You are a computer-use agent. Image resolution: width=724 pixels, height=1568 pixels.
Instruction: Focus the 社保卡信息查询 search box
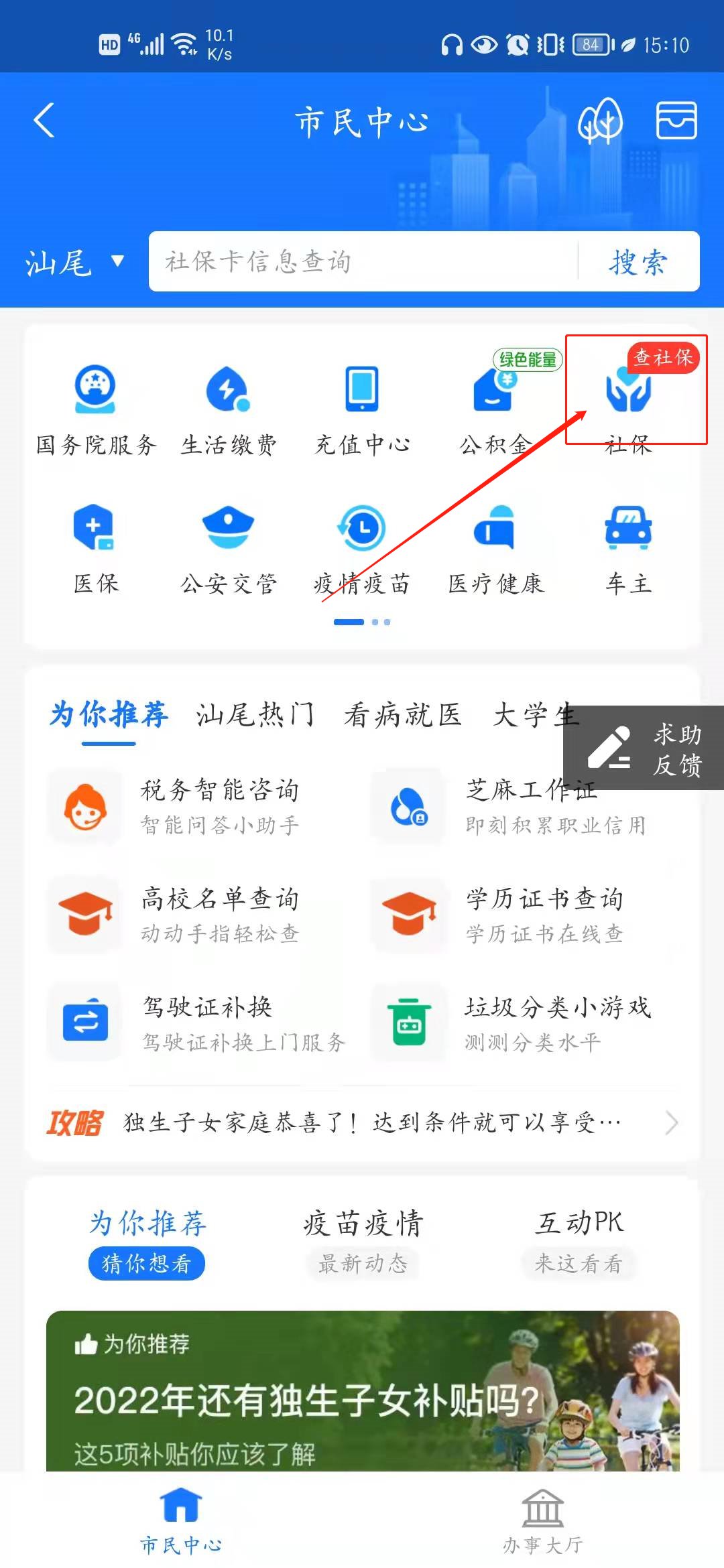pyautogui.click(x=362, y=262)
